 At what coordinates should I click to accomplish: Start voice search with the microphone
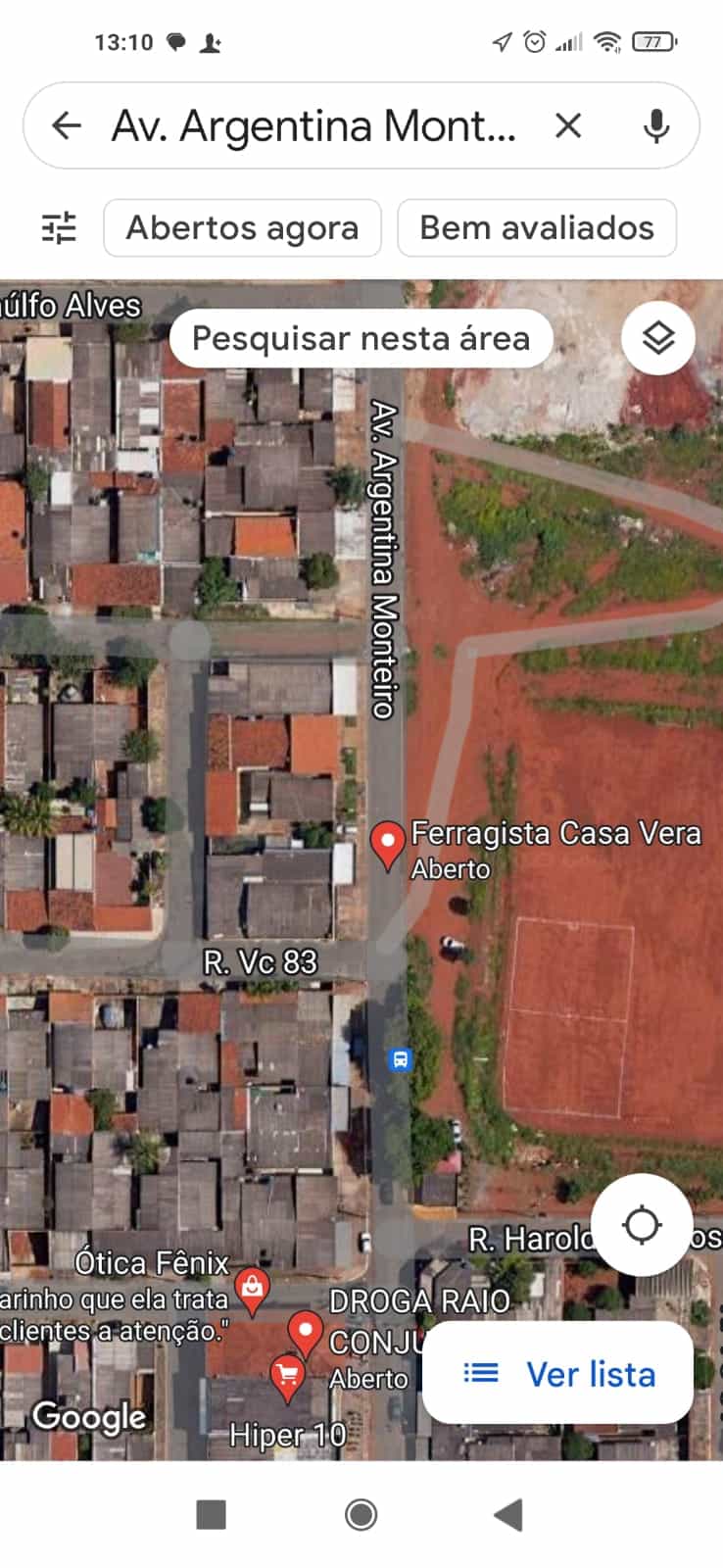pyautogui.click(x=656, y=125)
